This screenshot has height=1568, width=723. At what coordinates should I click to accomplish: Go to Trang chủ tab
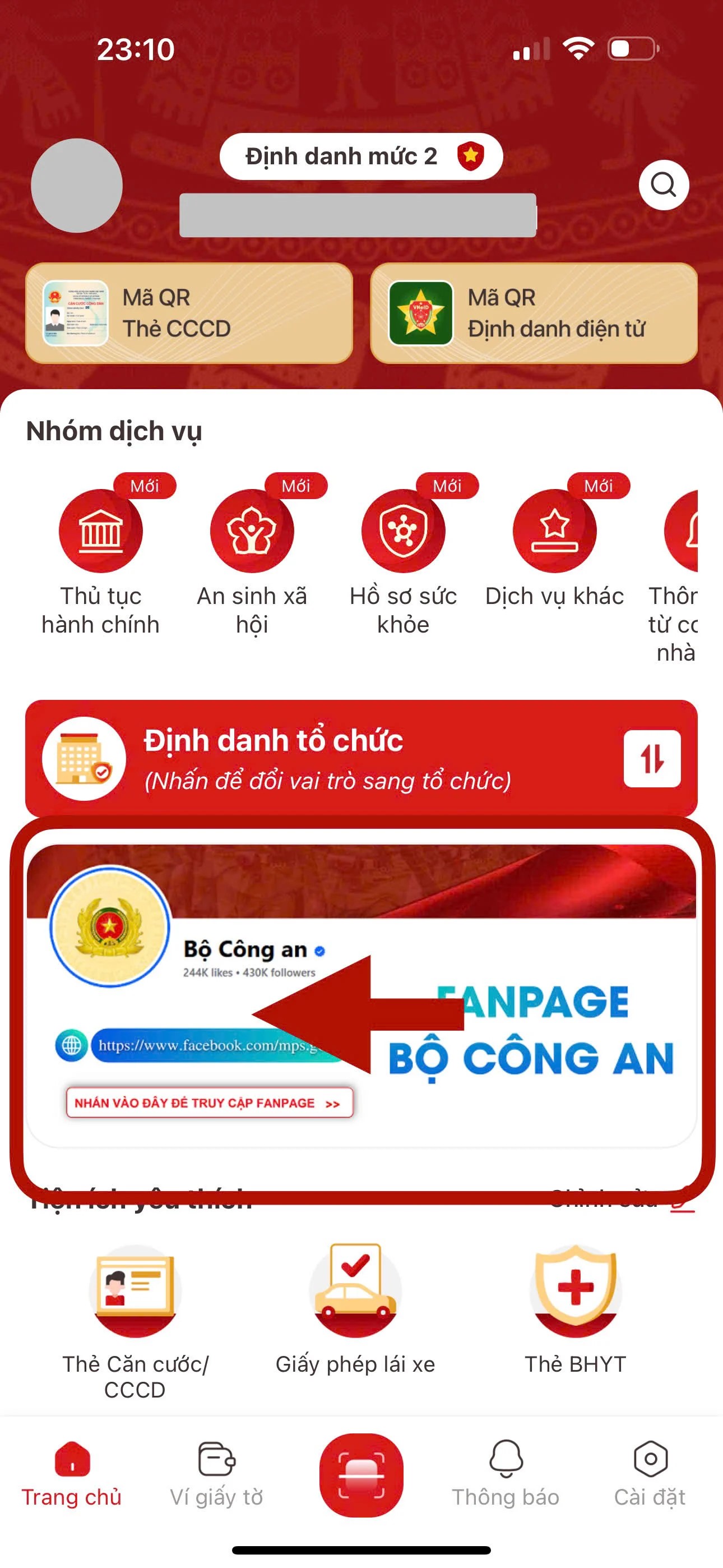click(x=72, y=1473)
